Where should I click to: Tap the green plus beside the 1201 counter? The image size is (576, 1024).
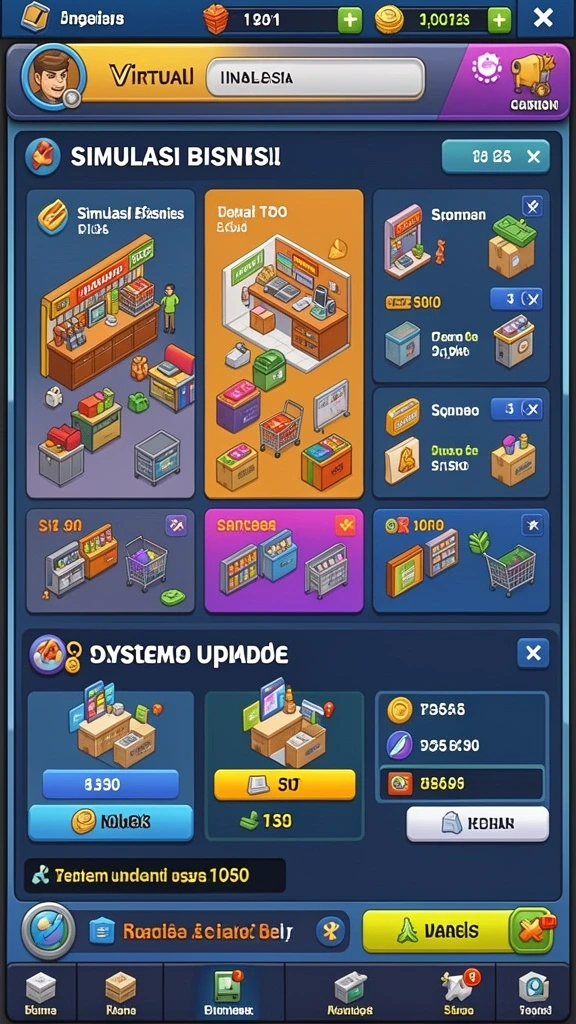349,20
